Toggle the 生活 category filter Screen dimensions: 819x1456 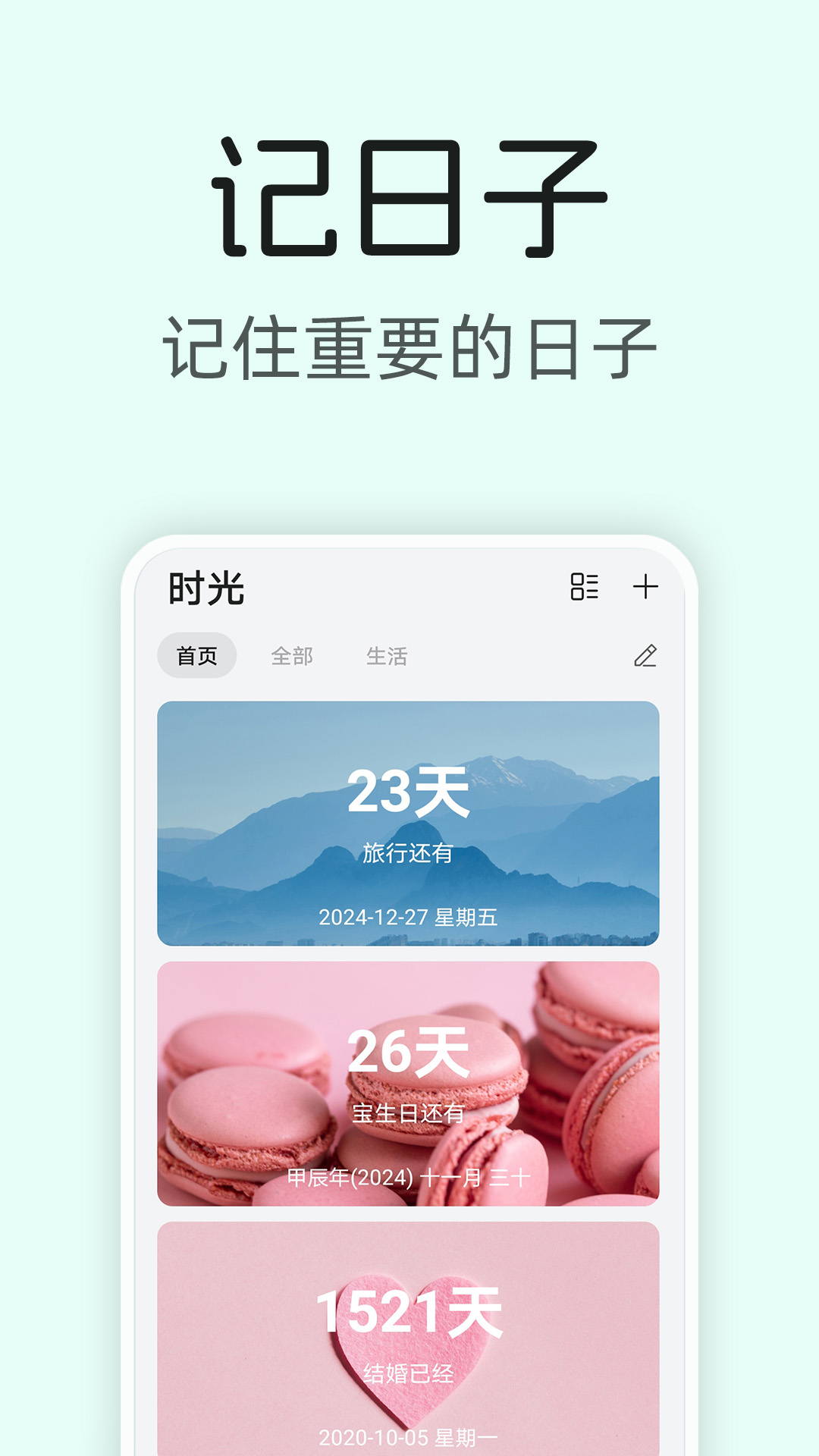tap(388, 655)
